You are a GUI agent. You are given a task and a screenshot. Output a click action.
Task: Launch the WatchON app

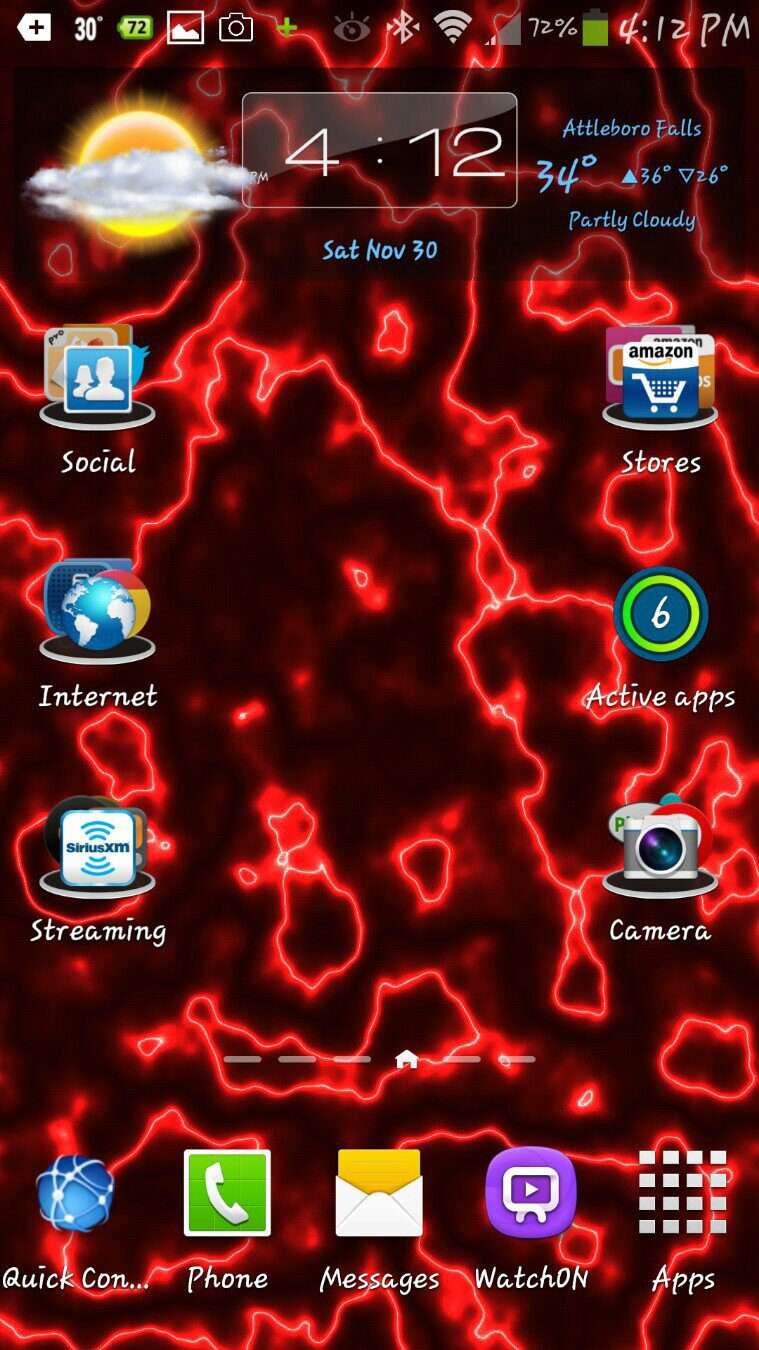[x=531, y=1194]
